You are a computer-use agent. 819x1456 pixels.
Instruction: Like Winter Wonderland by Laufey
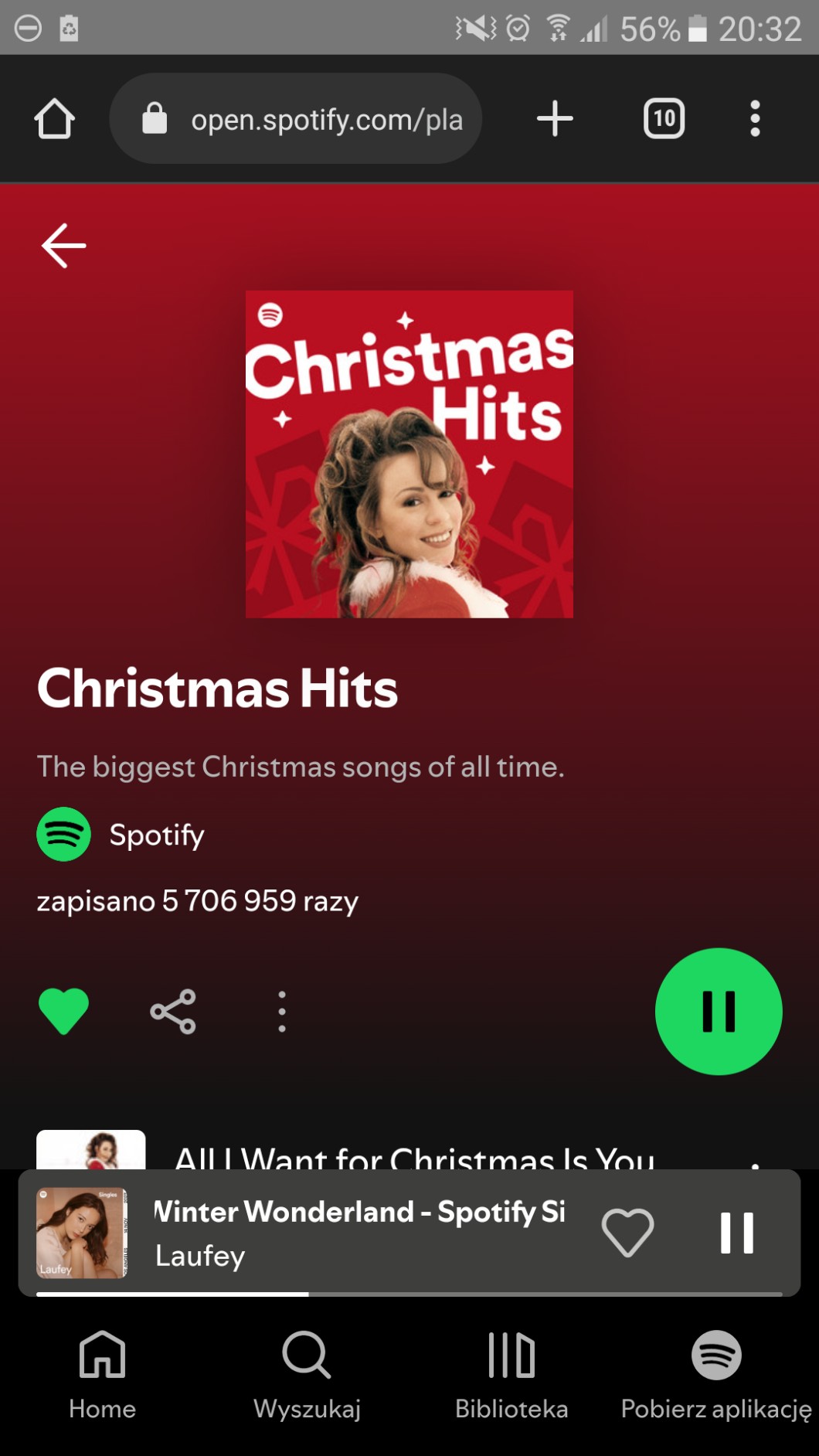coord(627,1232)
